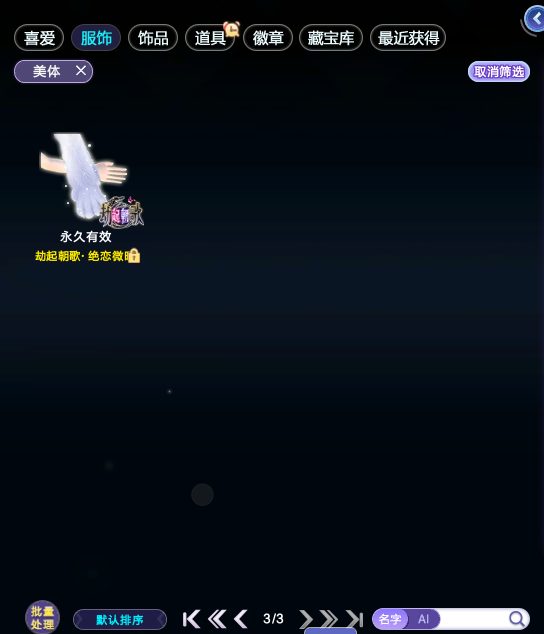Jump to the first page
This screenshot has width=544, height=634.
[191, 619]
